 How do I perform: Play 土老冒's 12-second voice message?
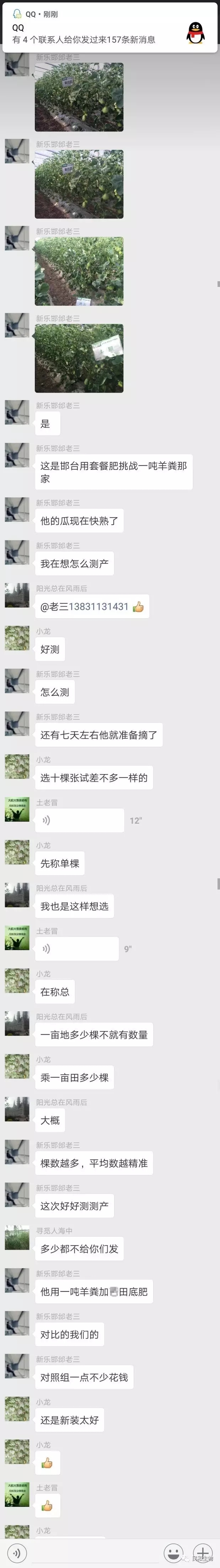(x=79, y=820)
